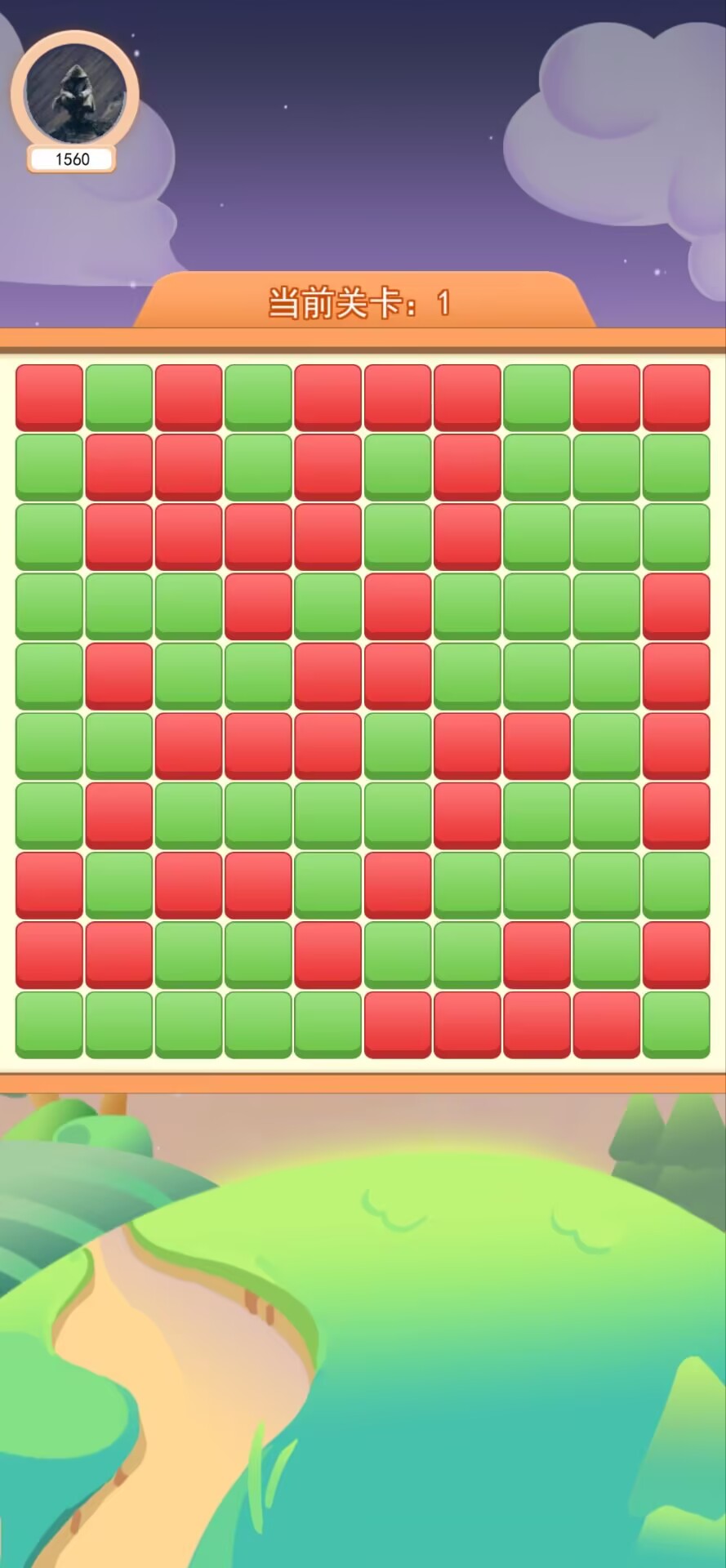Tap the red tile in grid's top-right corner
The width and height of the screenshot is (726, 1568).
click(676, 397)
